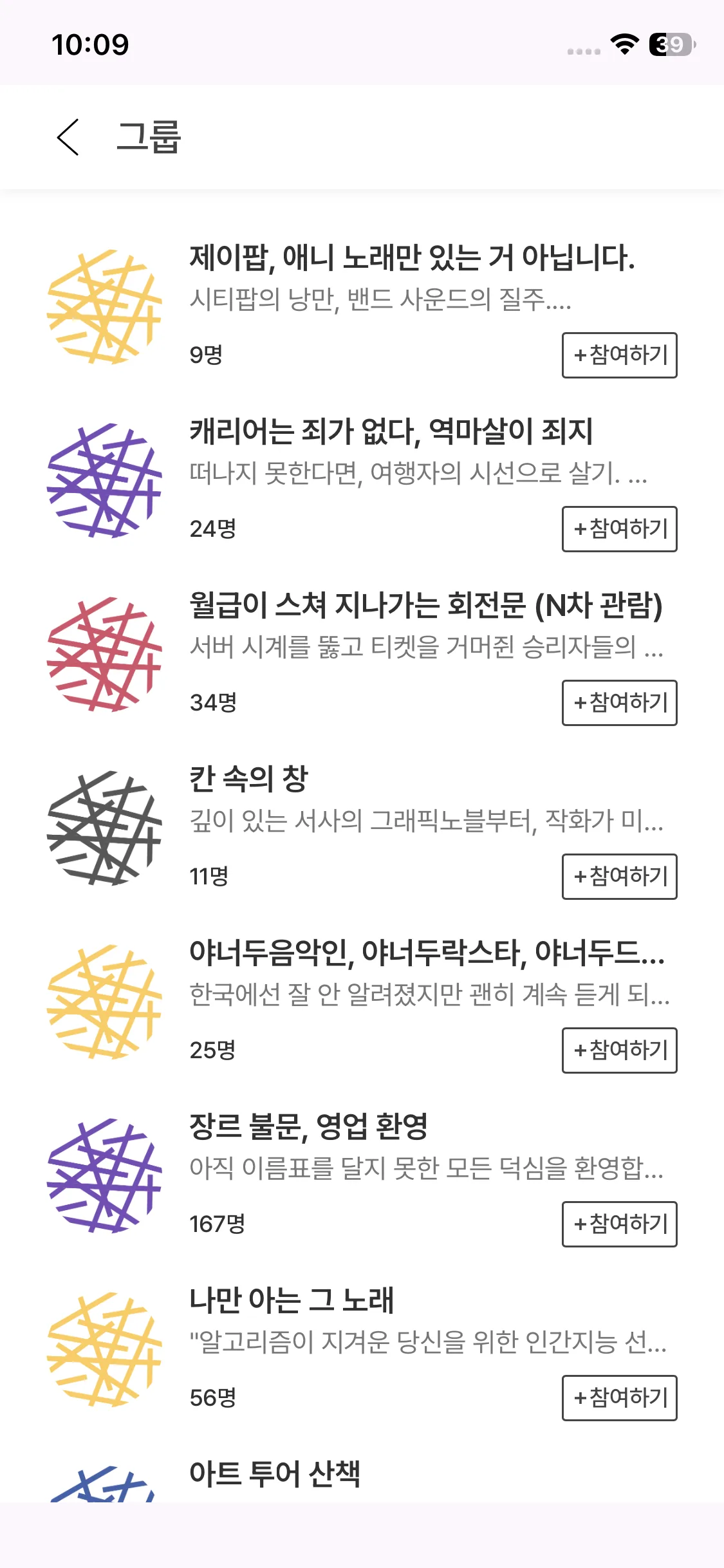Go back from the 그룹 screen
The height and width of the screenshot is (1568, 724).
coord(68,137)
